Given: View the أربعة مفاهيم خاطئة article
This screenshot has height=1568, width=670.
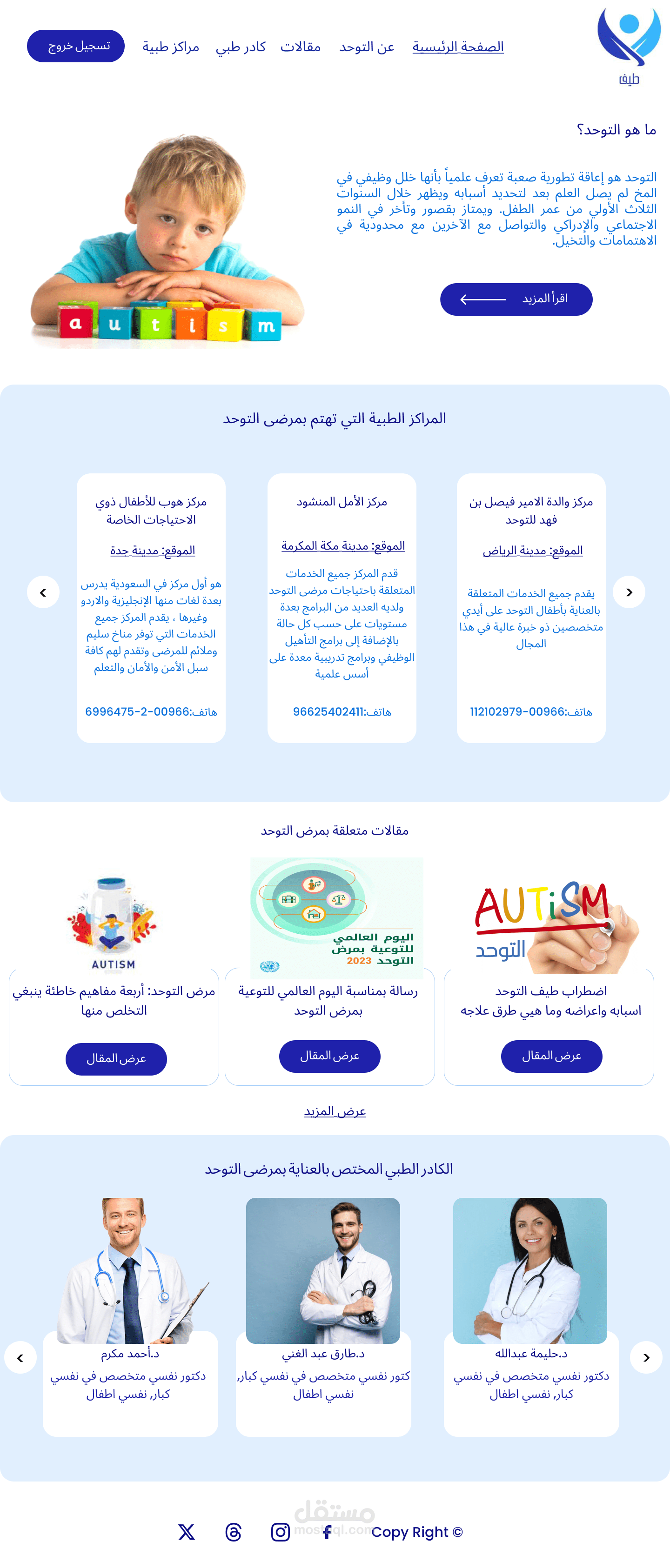Looking at the screenshot, I should pyautogui.click(x=116, y=1059).
